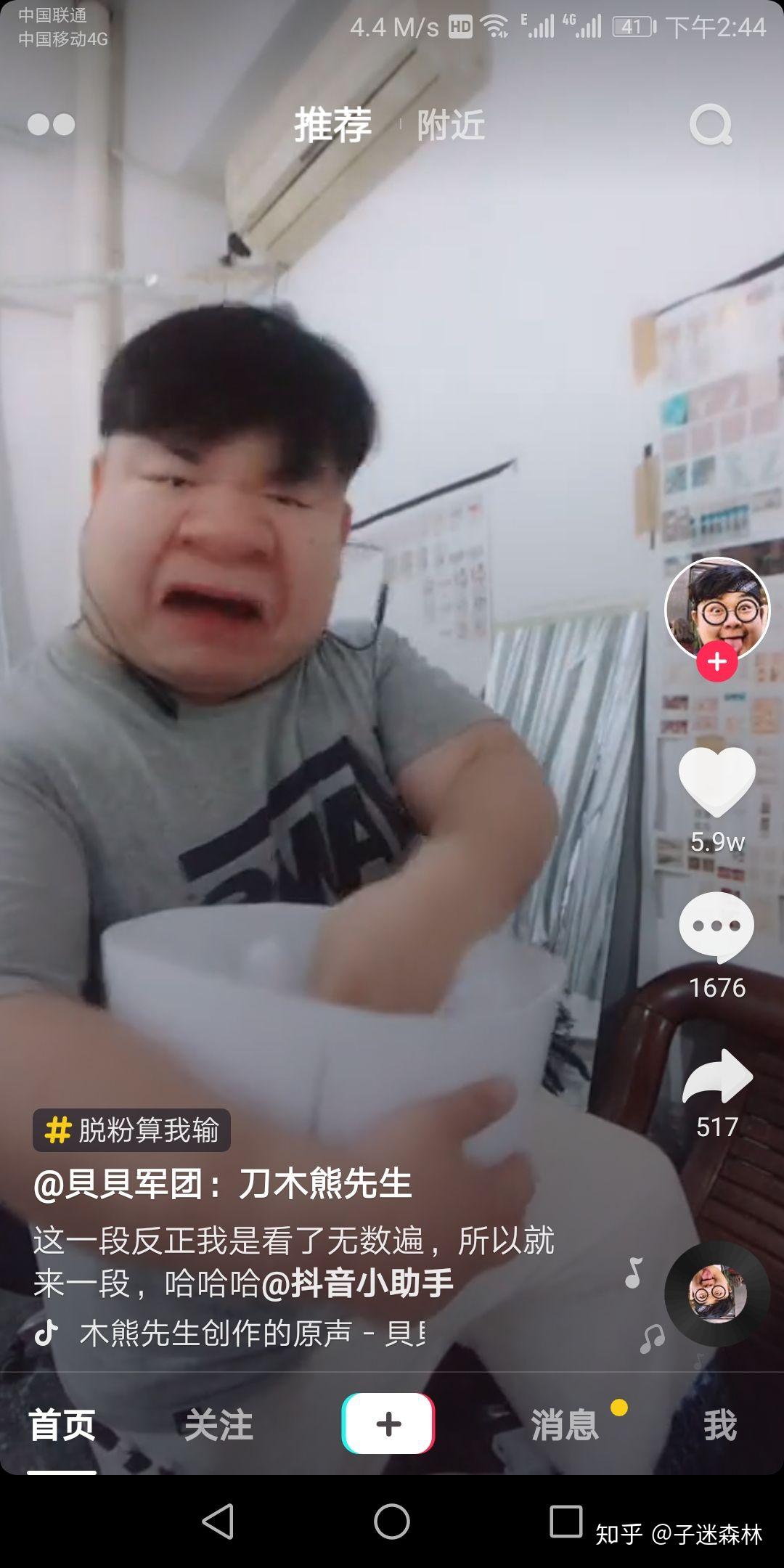Follow the creator with the plus badge
The width and height of the screenshot is (784, 1568).
click(717, 661)
